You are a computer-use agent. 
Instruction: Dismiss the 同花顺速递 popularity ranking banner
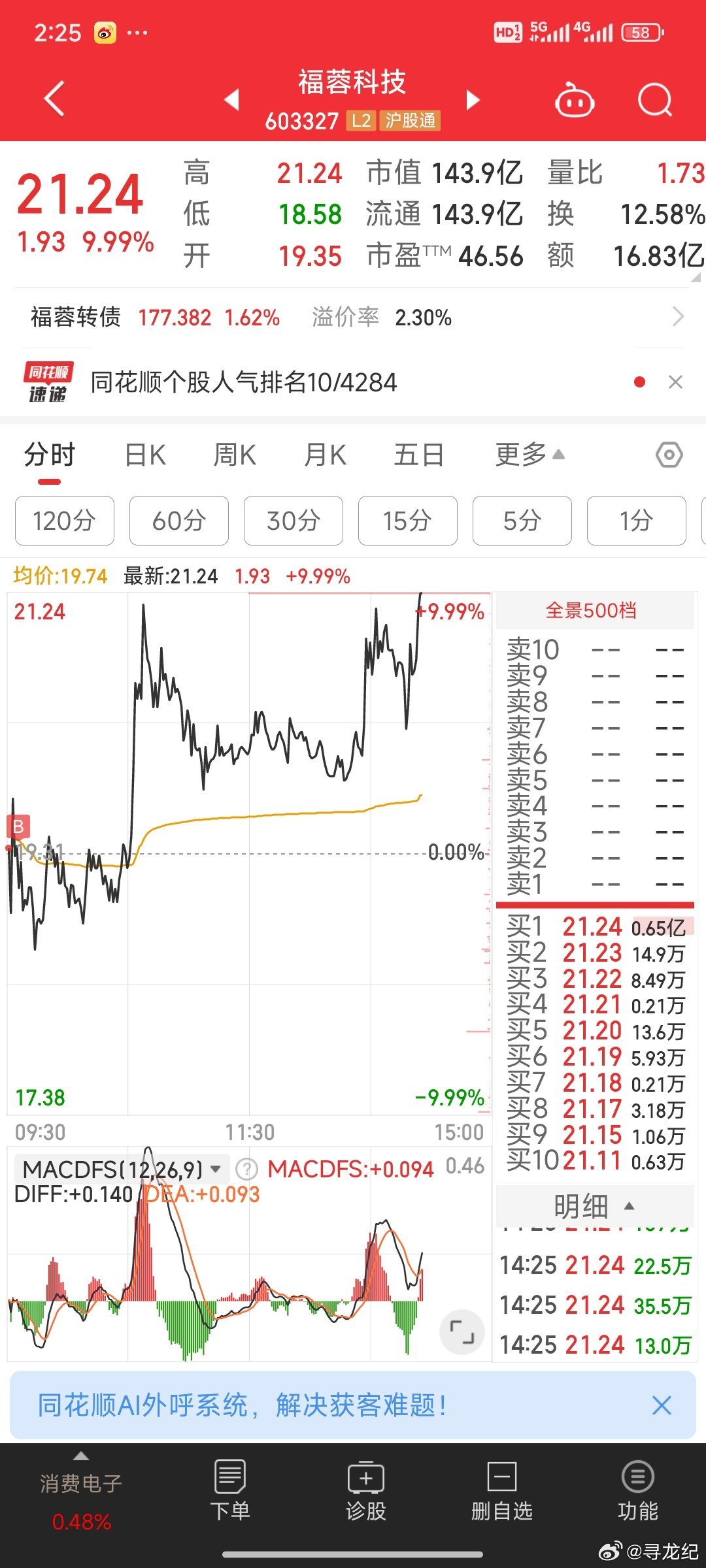pyautogui.click(x=676, y=382)
